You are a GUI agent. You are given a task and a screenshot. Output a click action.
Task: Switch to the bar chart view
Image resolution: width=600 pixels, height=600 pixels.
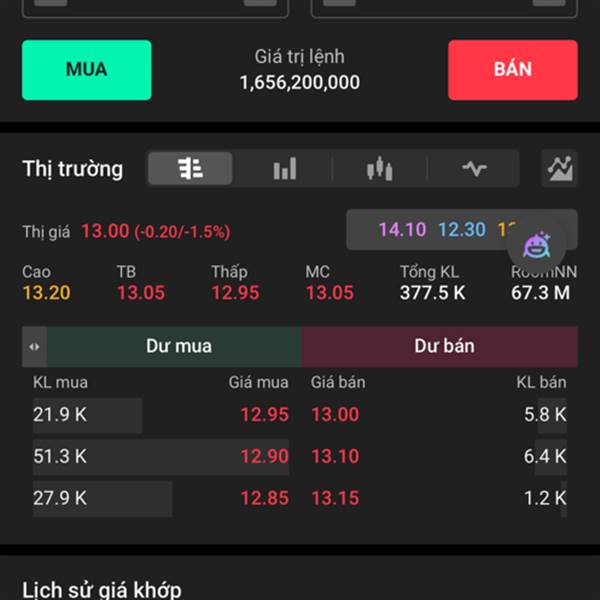pos(285,169)
